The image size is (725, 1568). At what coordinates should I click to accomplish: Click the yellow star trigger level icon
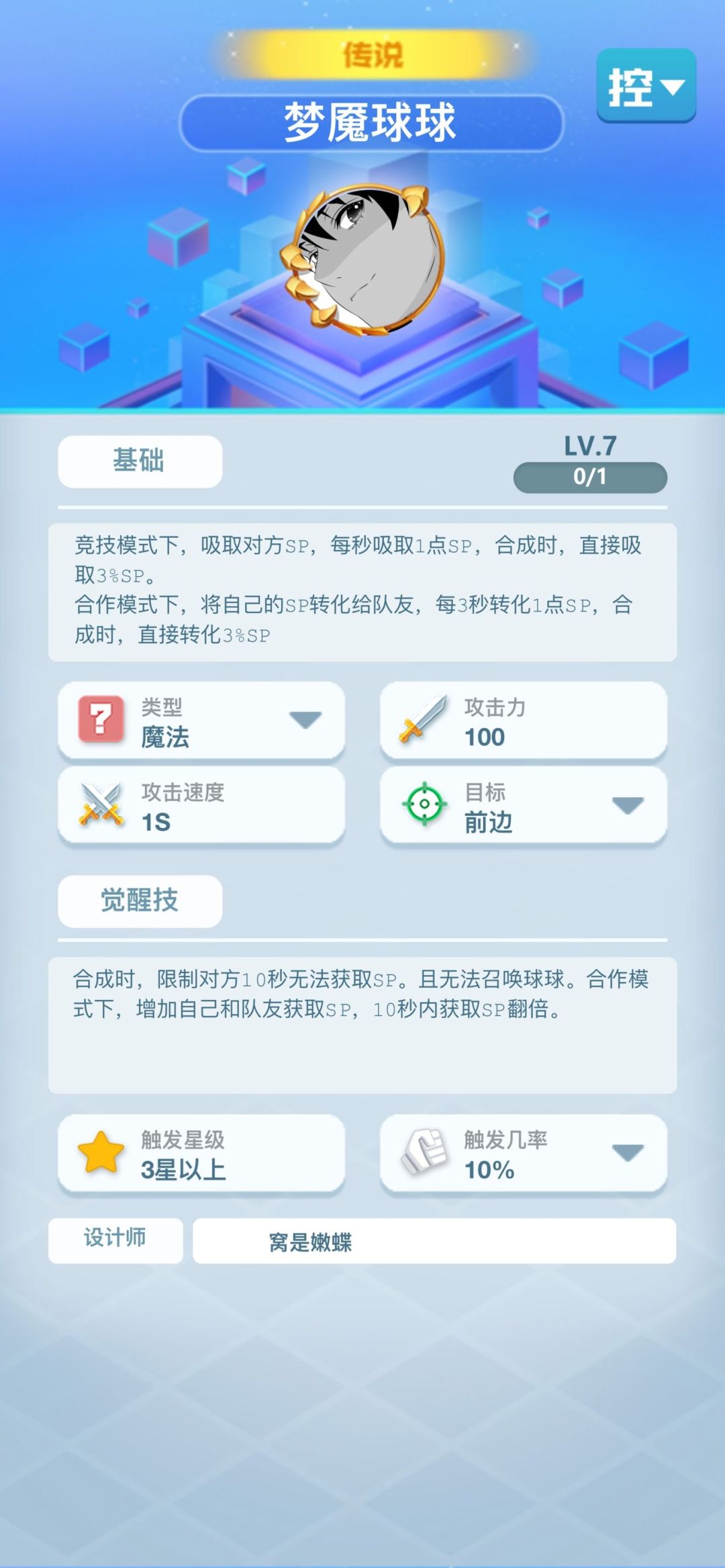[x=99, y=1152]
